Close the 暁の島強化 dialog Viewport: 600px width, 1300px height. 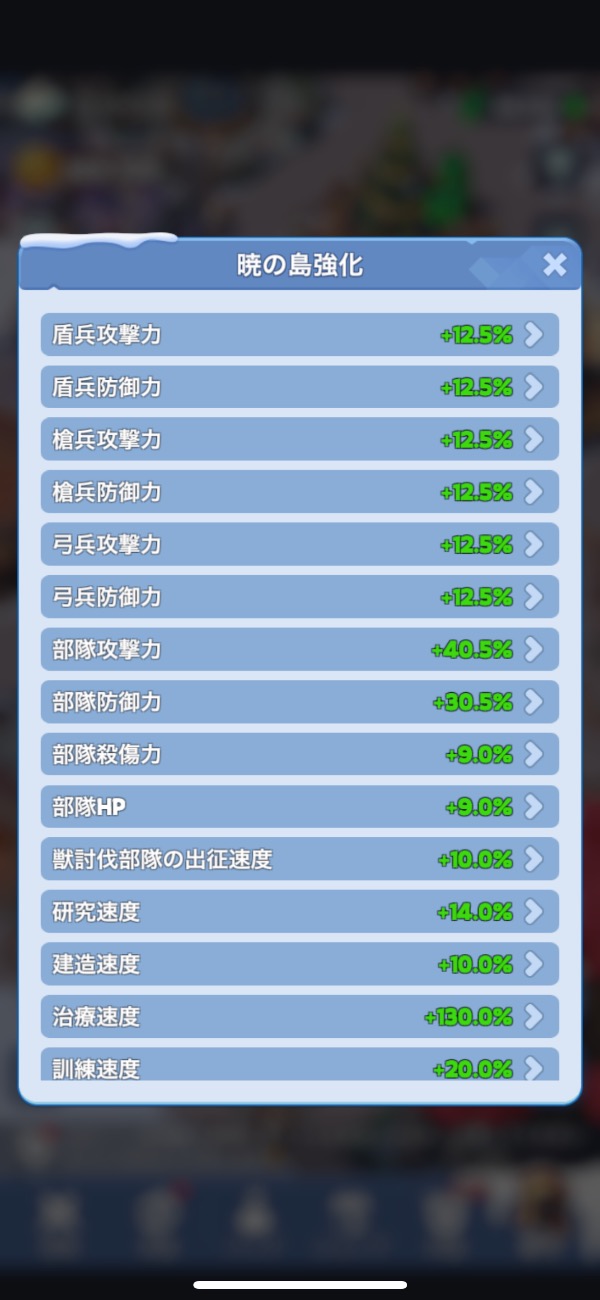point(554,265)
